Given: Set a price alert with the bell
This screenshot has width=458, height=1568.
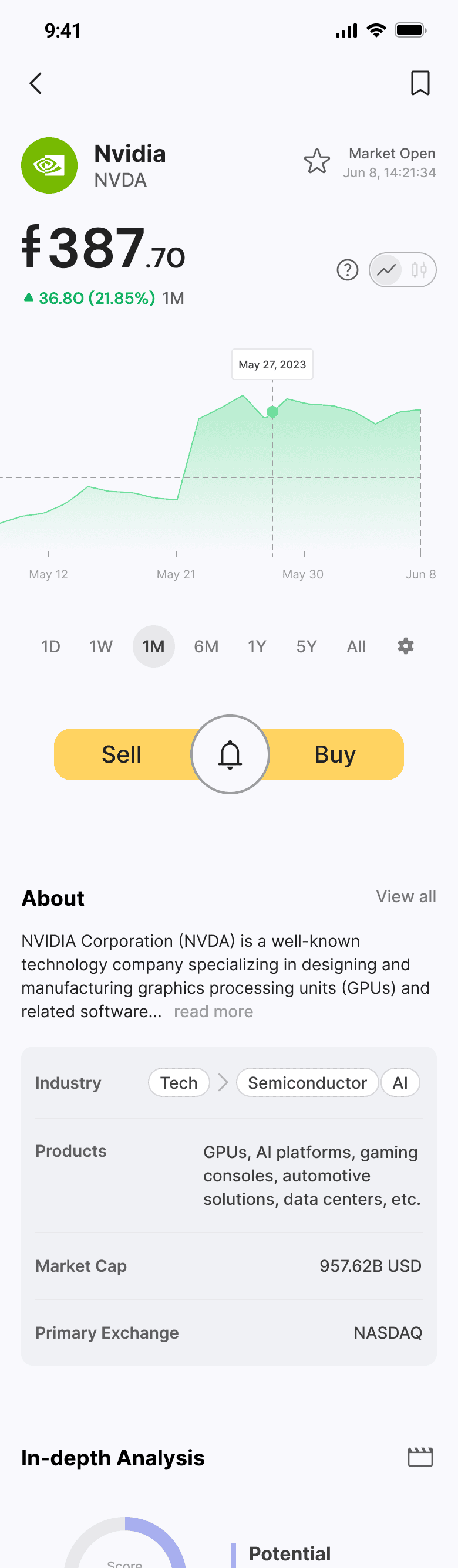Looking at the screenshot, I should coord(230,754).
